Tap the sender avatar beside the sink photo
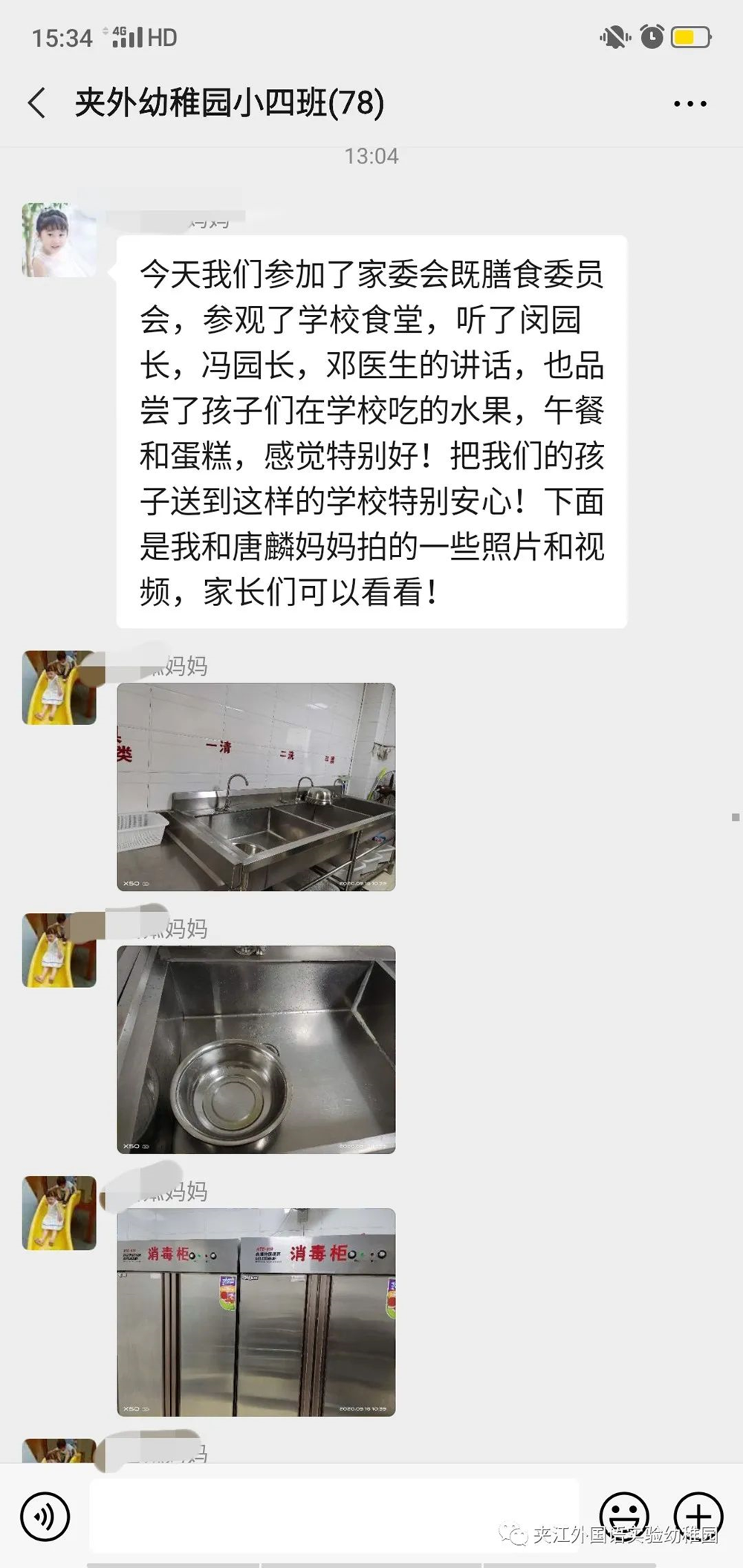743x1568 pixels. (59, 688)
